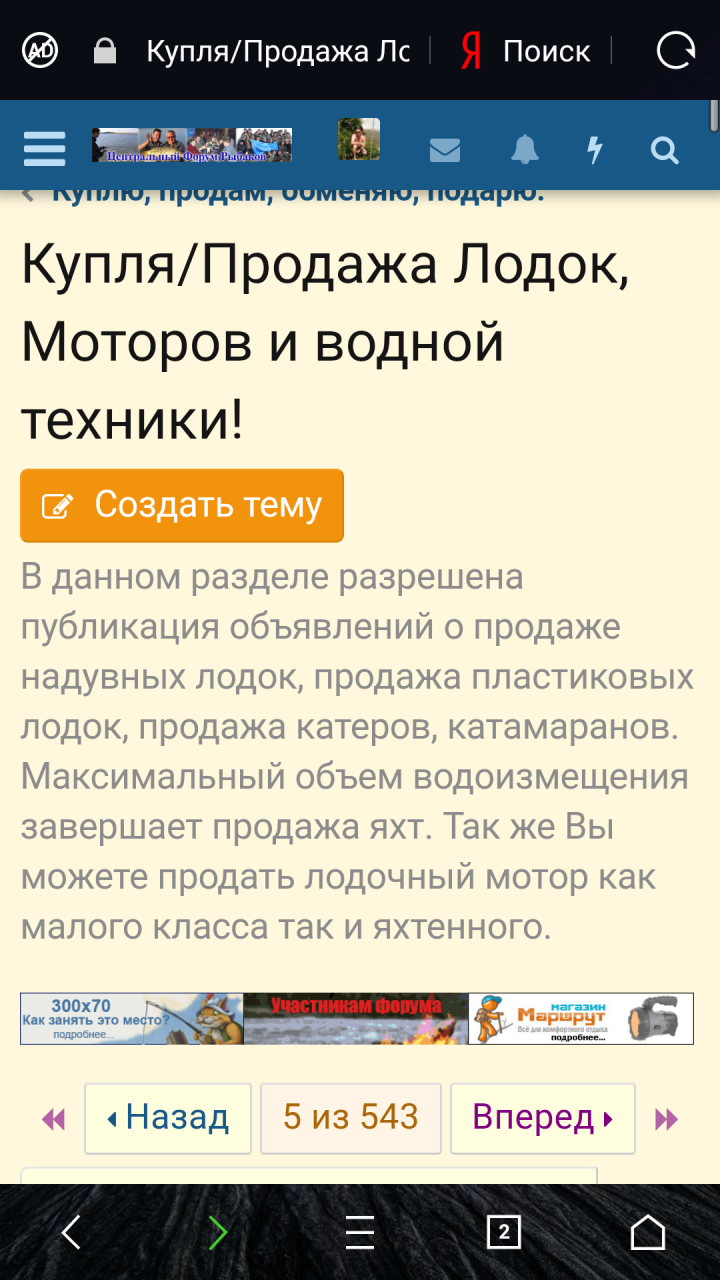Go to the browser home page
The height and width of the screenshot is (1280, 720).
pyautogui.click(x=647, y=1233)
